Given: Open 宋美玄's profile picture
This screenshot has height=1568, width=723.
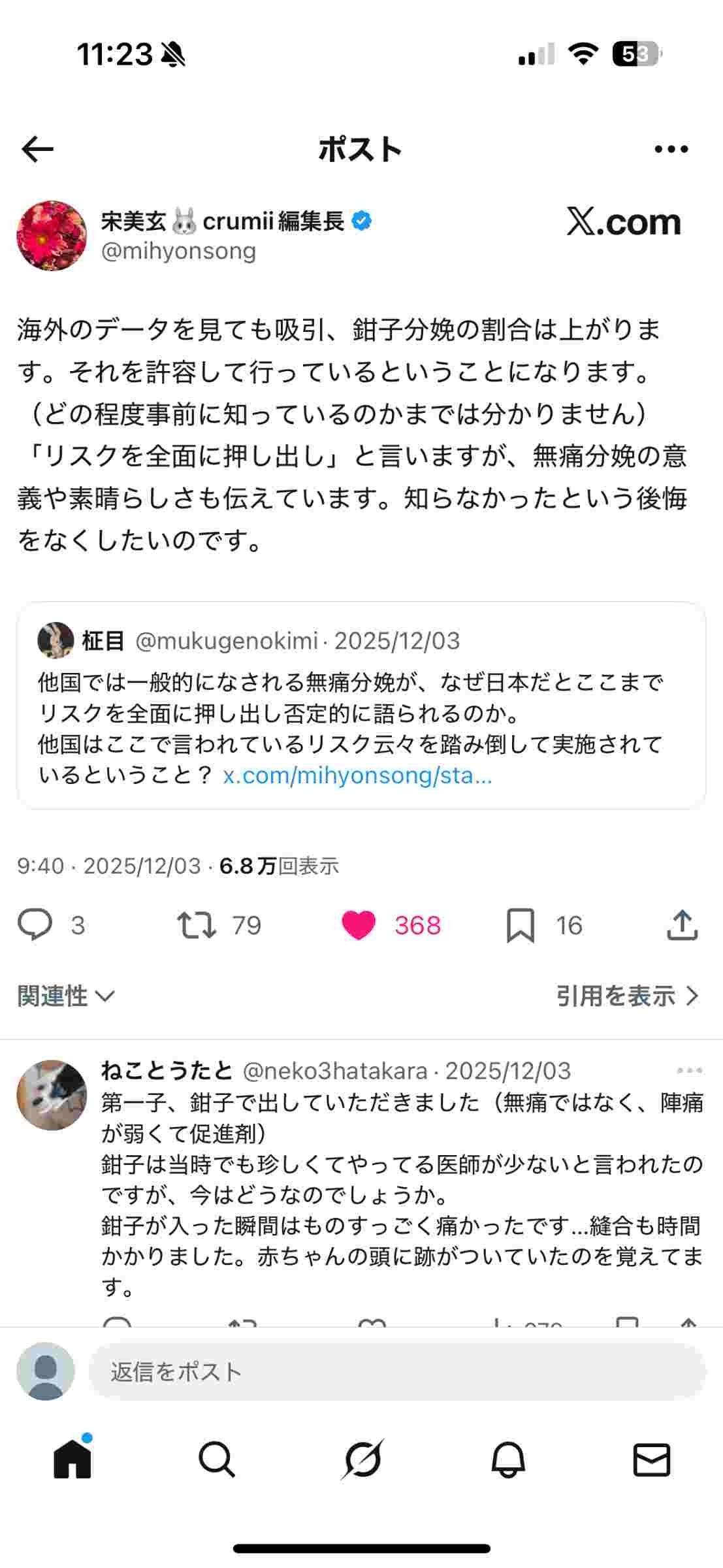Looking at the screenshot, I should click(52, 236).
